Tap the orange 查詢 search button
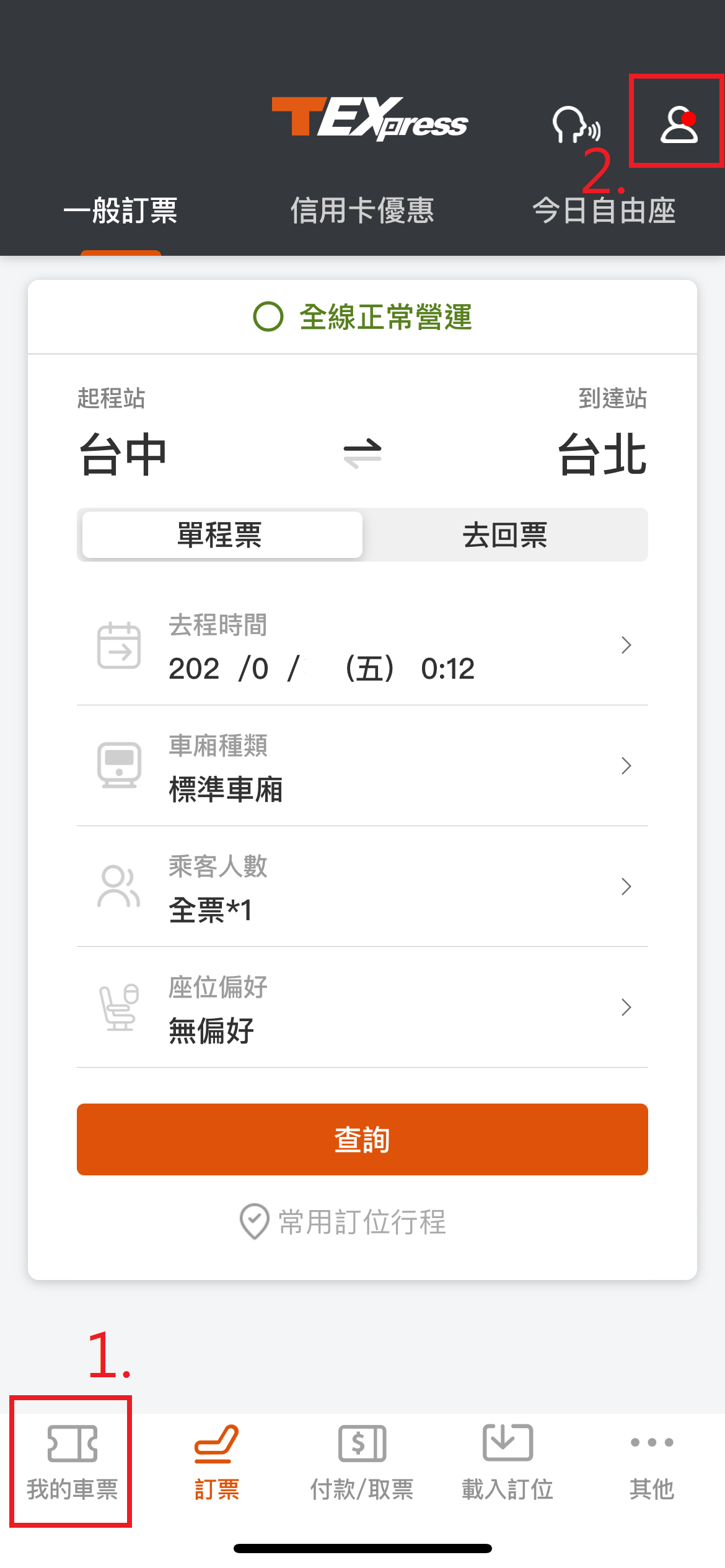The image size is (725, 1568). coord(362,1139)
